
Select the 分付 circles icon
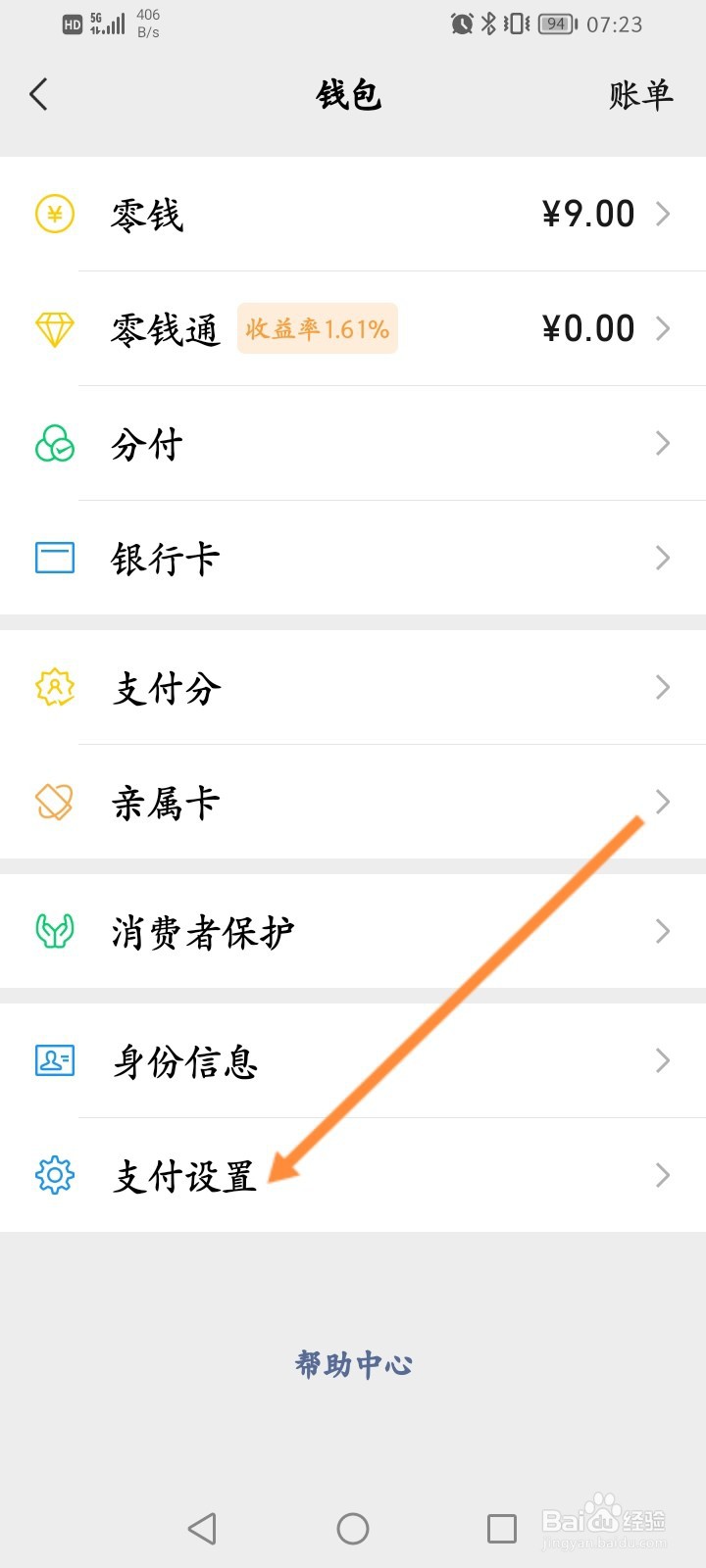54,443
